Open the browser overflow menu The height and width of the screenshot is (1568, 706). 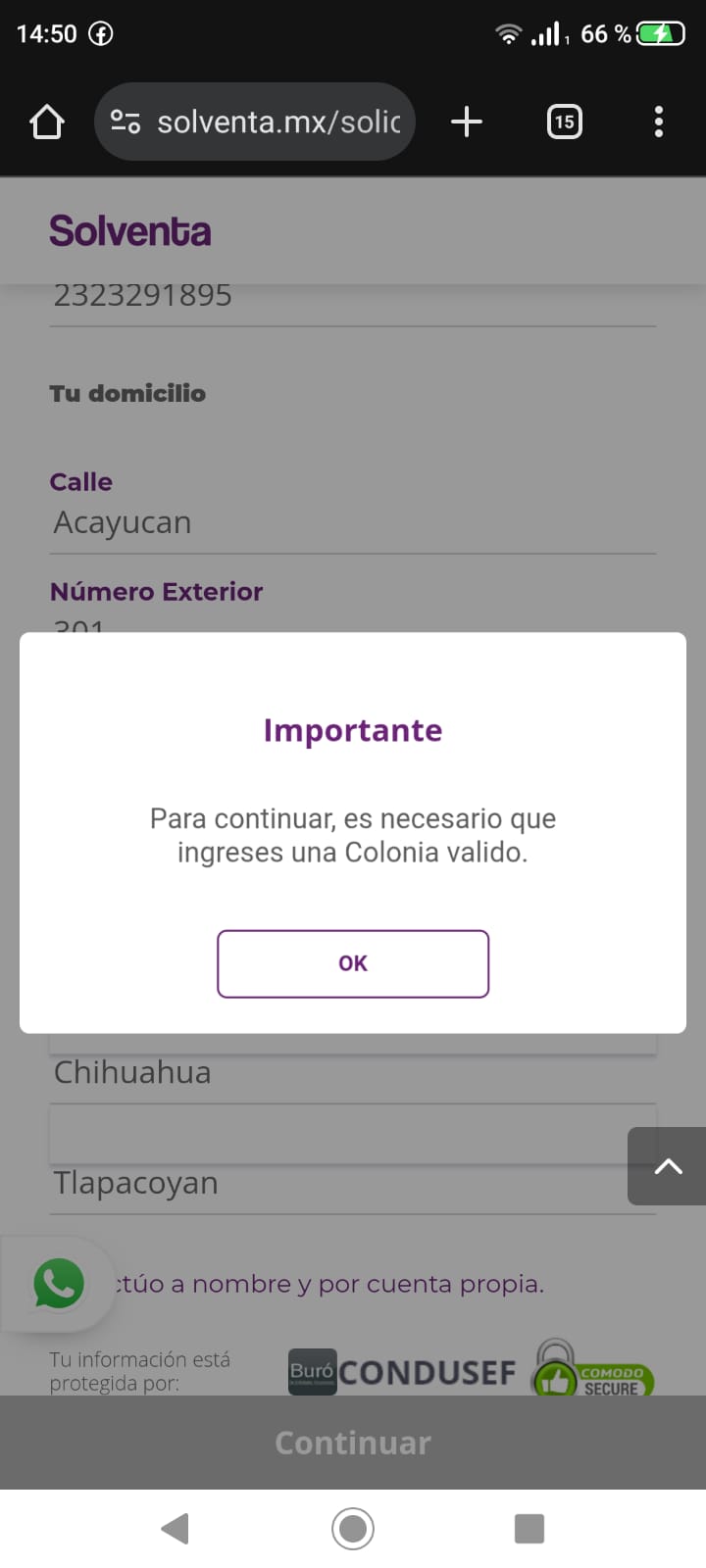point(658,122)
